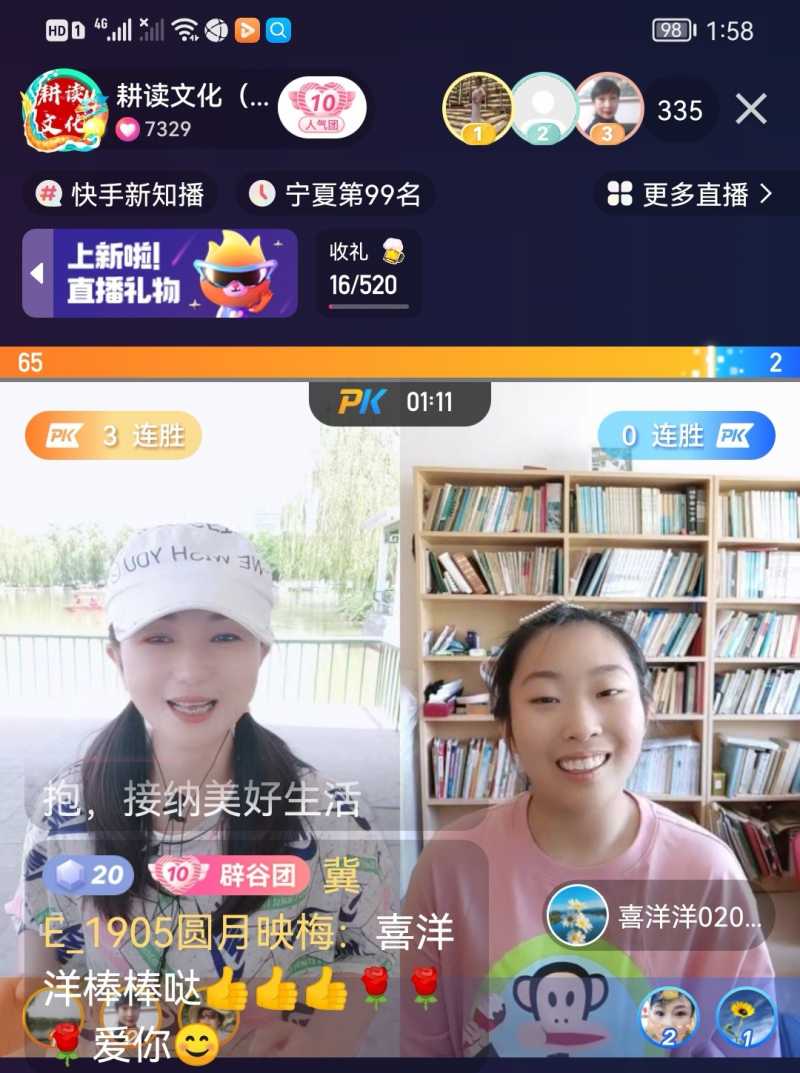800x1073 pixels.
Task: Open the PK timer details
Action: pos(399,403)
